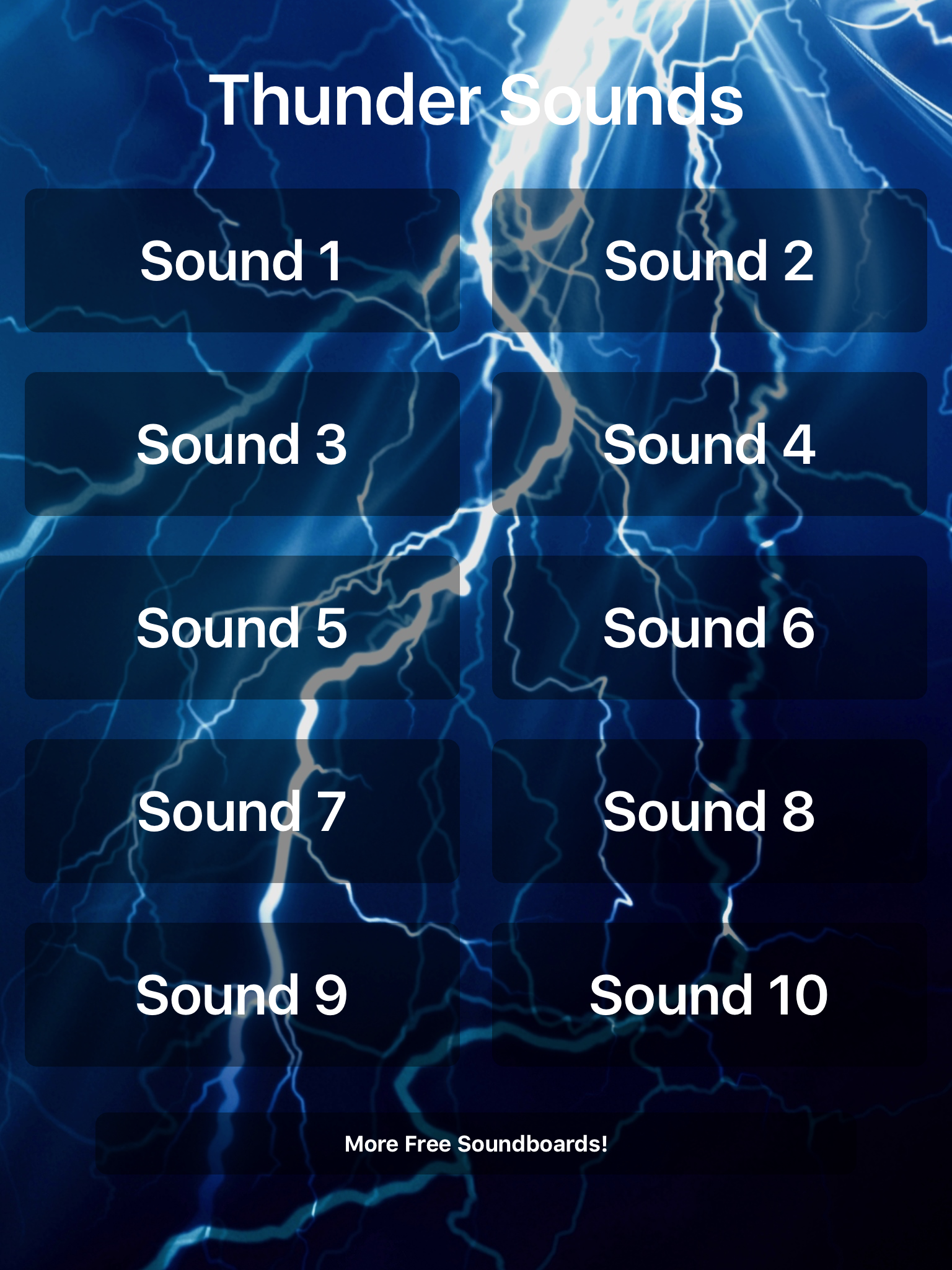Open the More Free Soundboards link
Viewport: 952px width, 1270px height.
(476, 1143)
